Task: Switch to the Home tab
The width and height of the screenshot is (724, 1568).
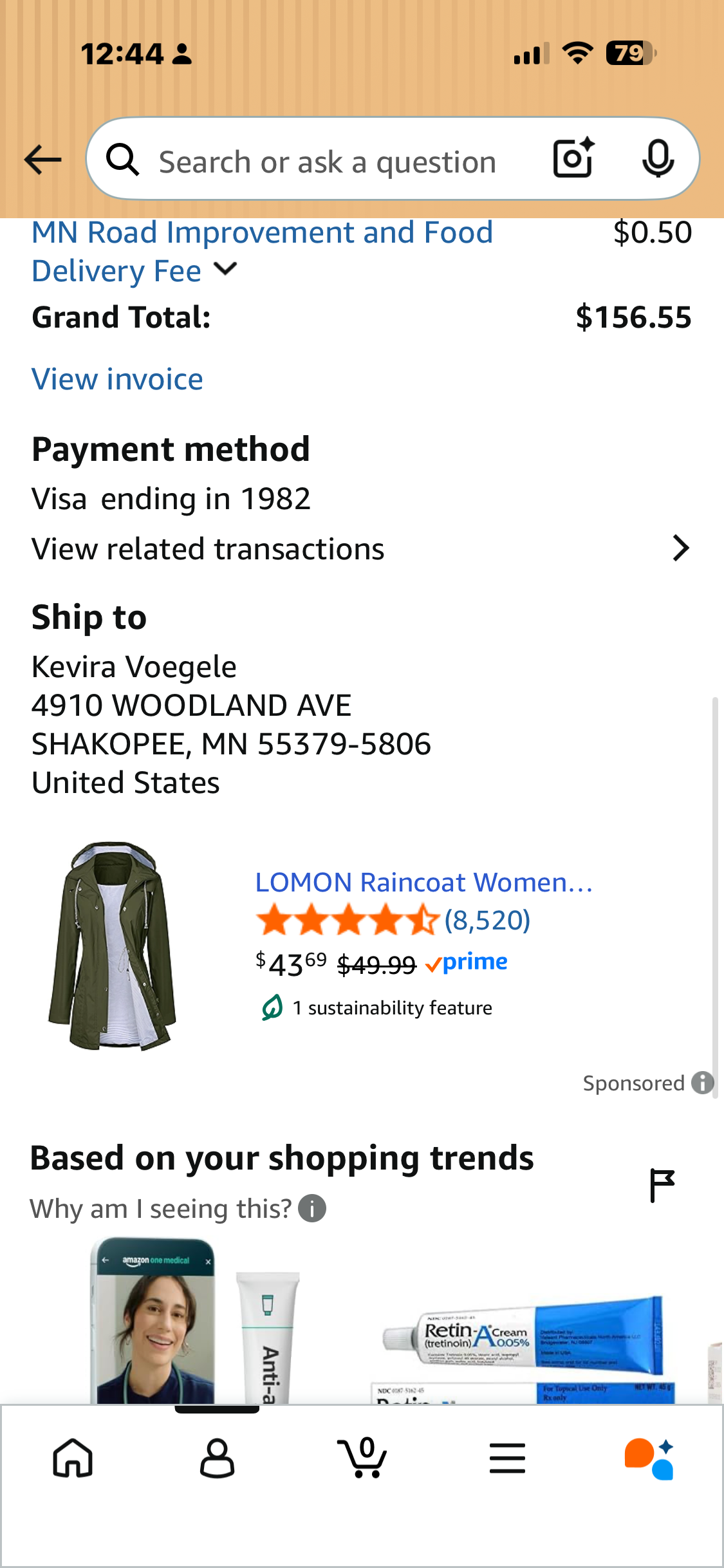Action: click(73, 1458)
